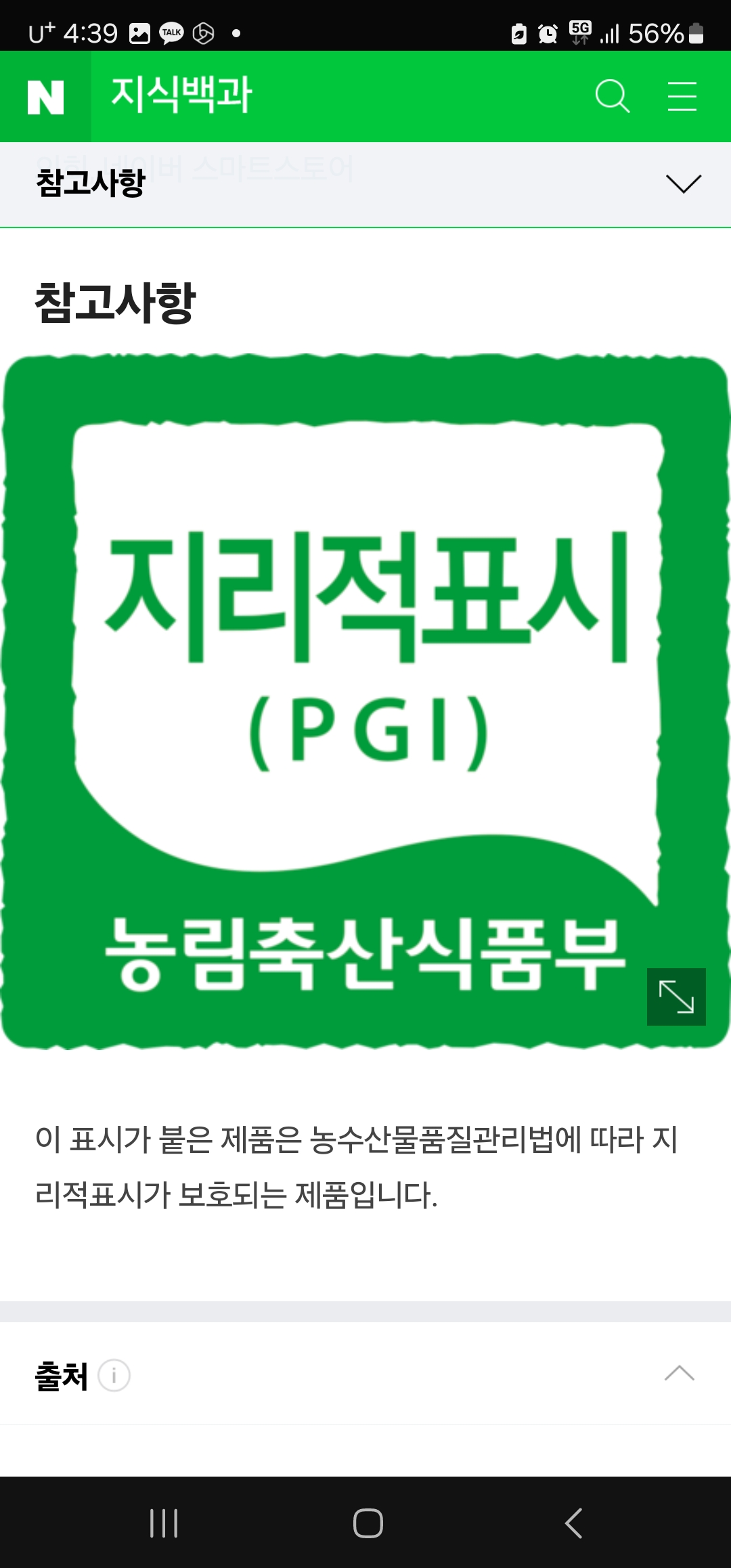
Task: Open the hamburger menu
Action: click(x=682, y=96)
